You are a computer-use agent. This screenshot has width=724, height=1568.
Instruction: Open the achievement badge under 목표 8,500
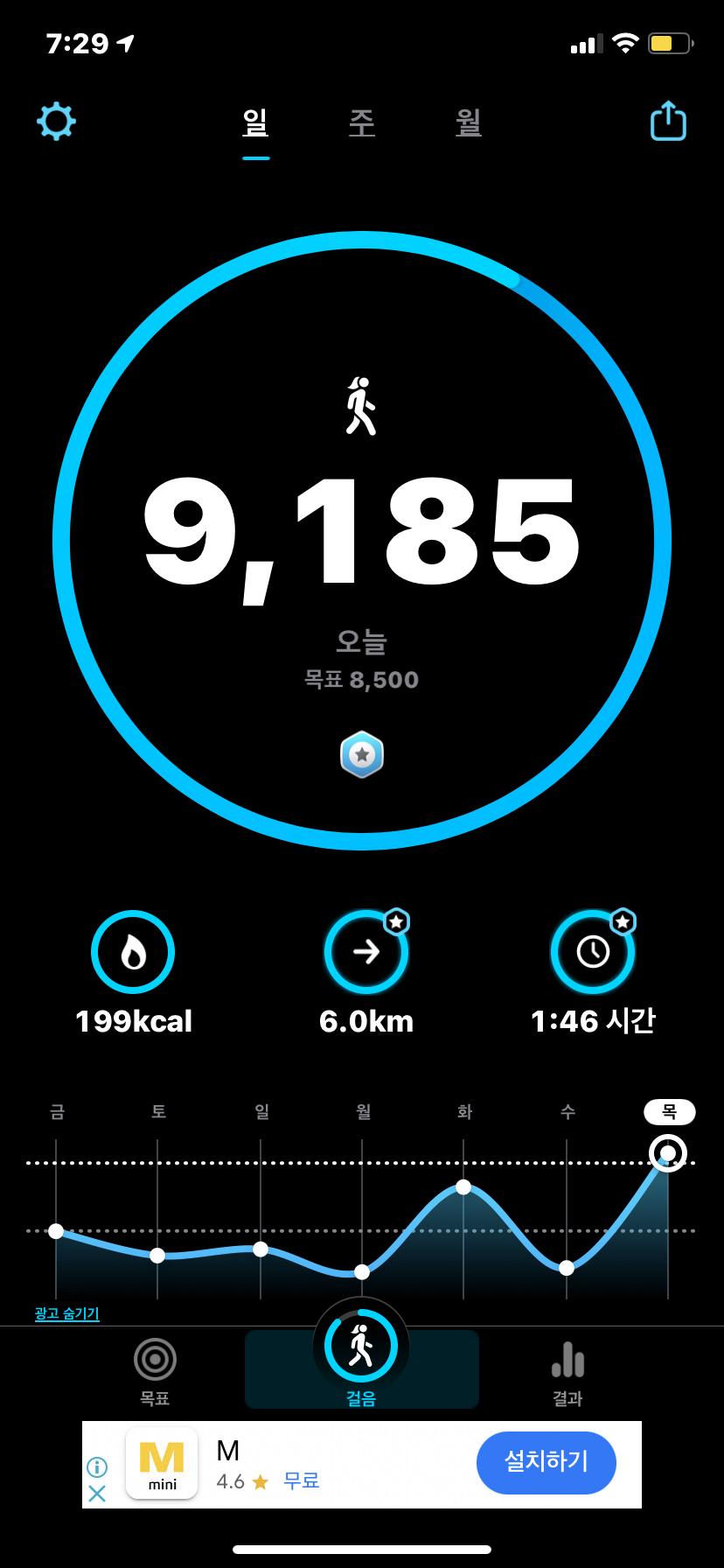pos(362,754)
